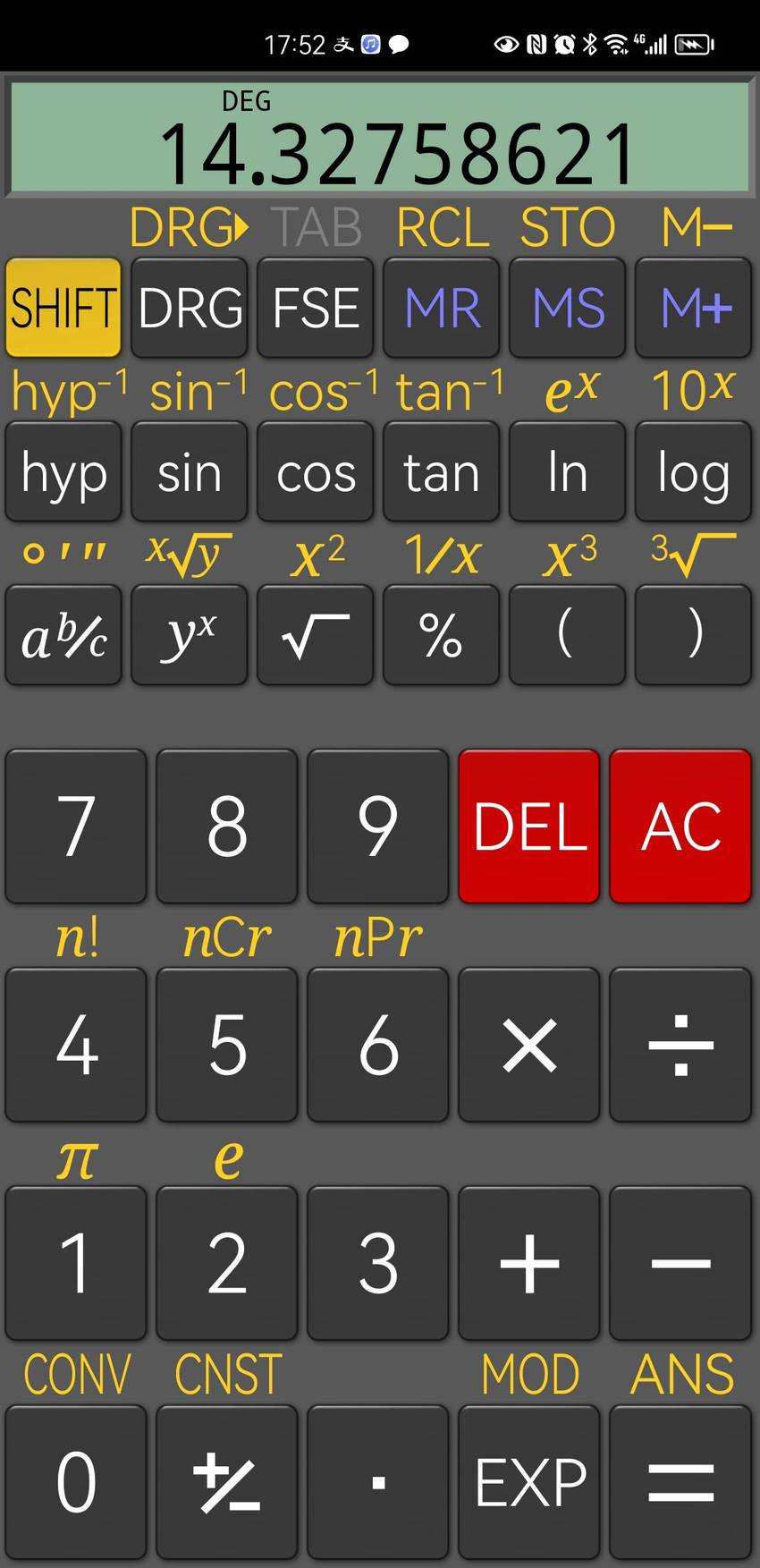Clear everything with the AC key
This screenshot has width=760, height=1568.
point(680,826)
